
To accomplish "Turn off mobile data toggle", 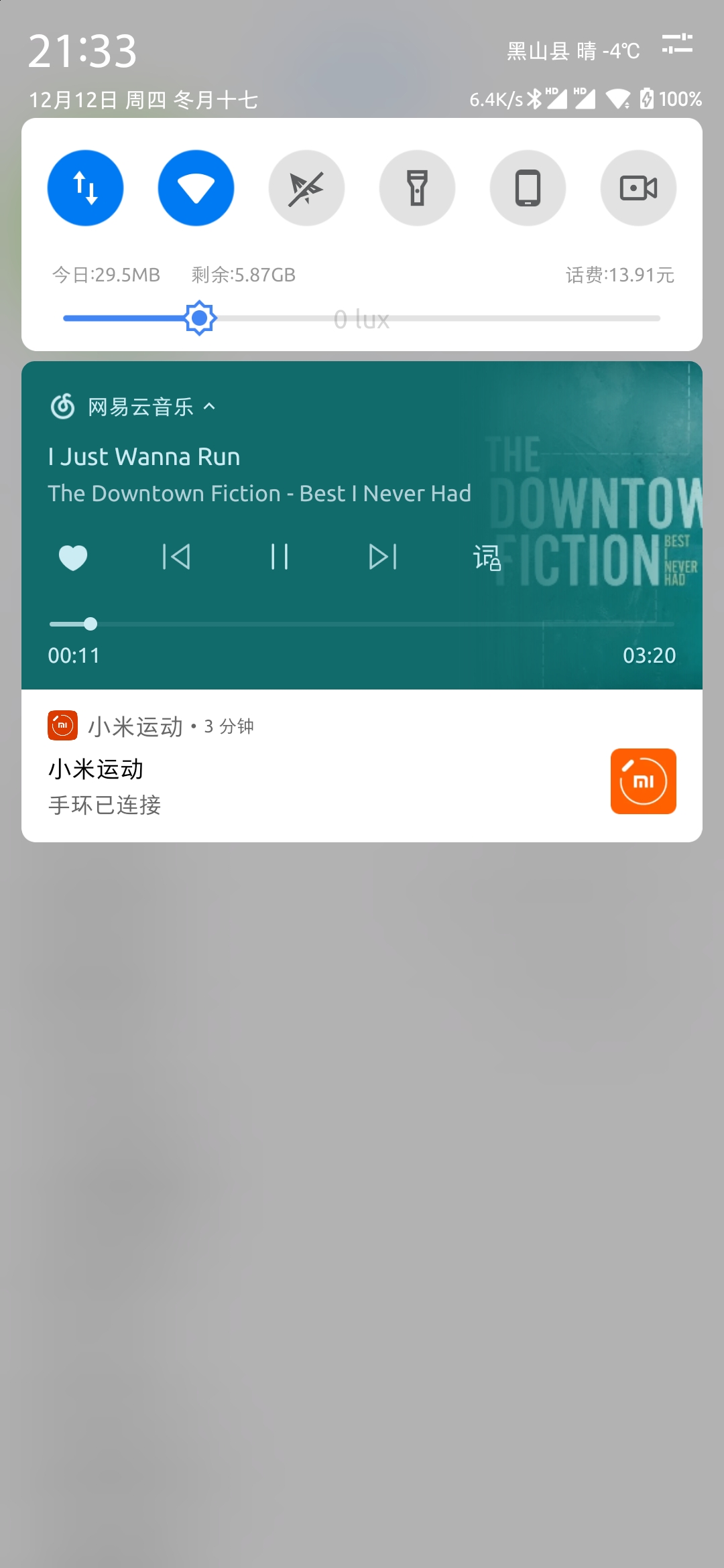I will 85,188.
